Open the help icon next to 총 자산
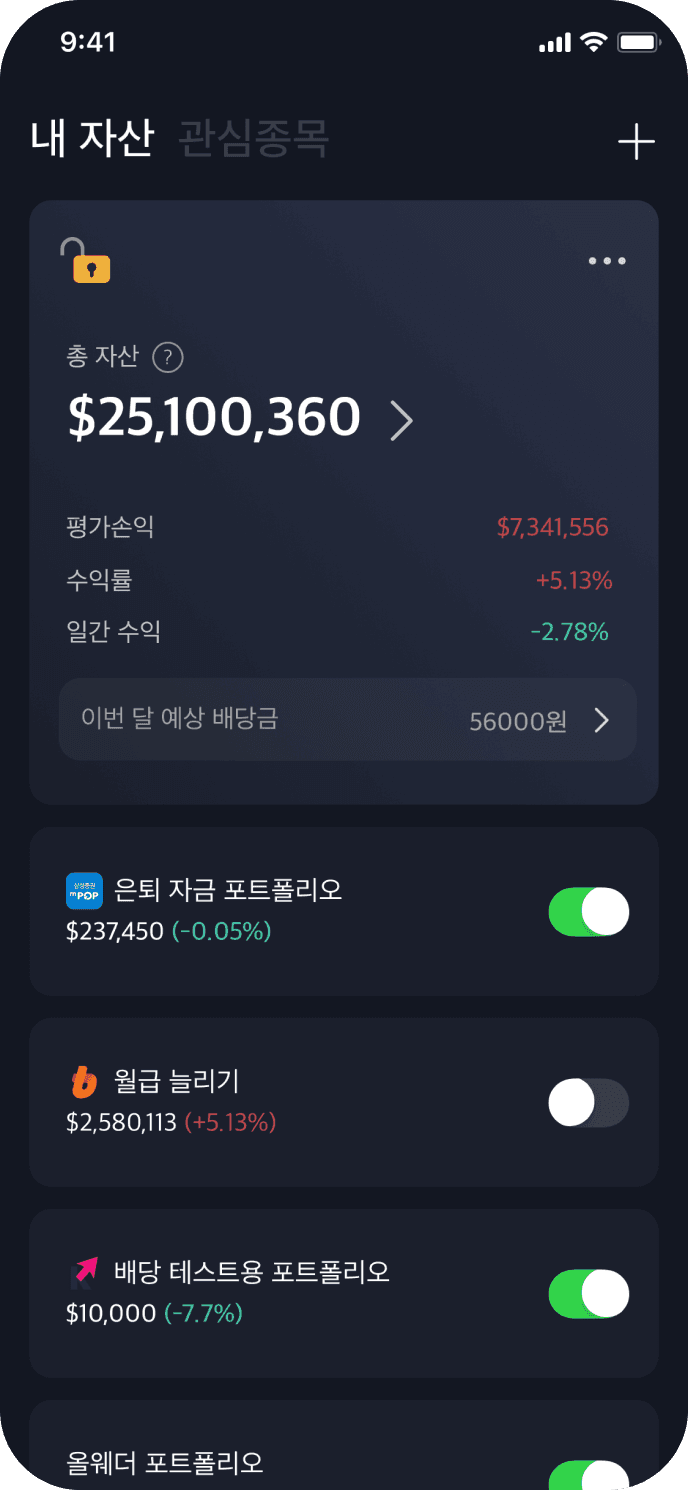This screenshot has width=688, height=1490. 167,357
